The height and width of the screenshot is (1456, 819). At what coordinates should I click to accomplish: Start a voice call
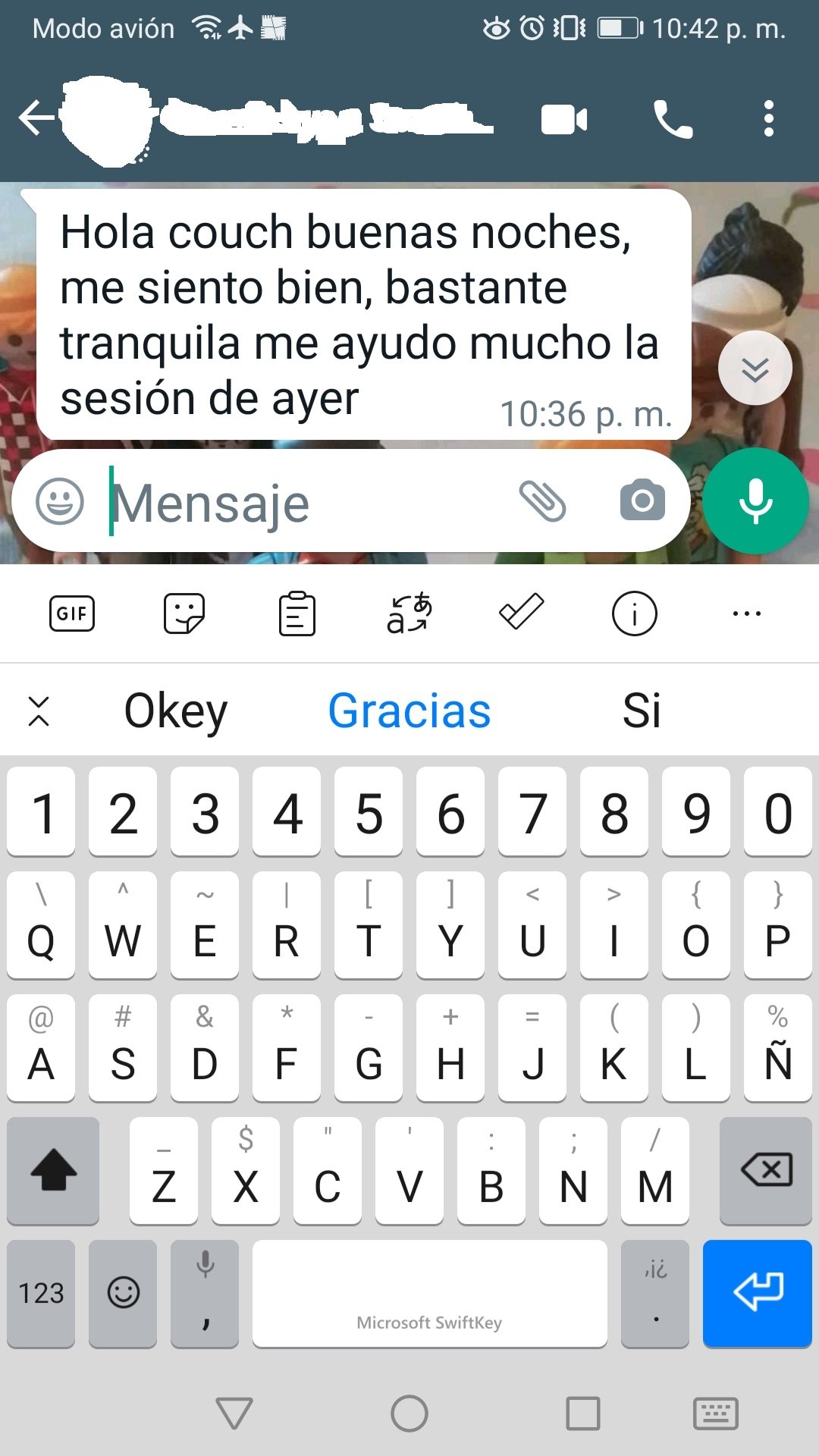point(673,120)
